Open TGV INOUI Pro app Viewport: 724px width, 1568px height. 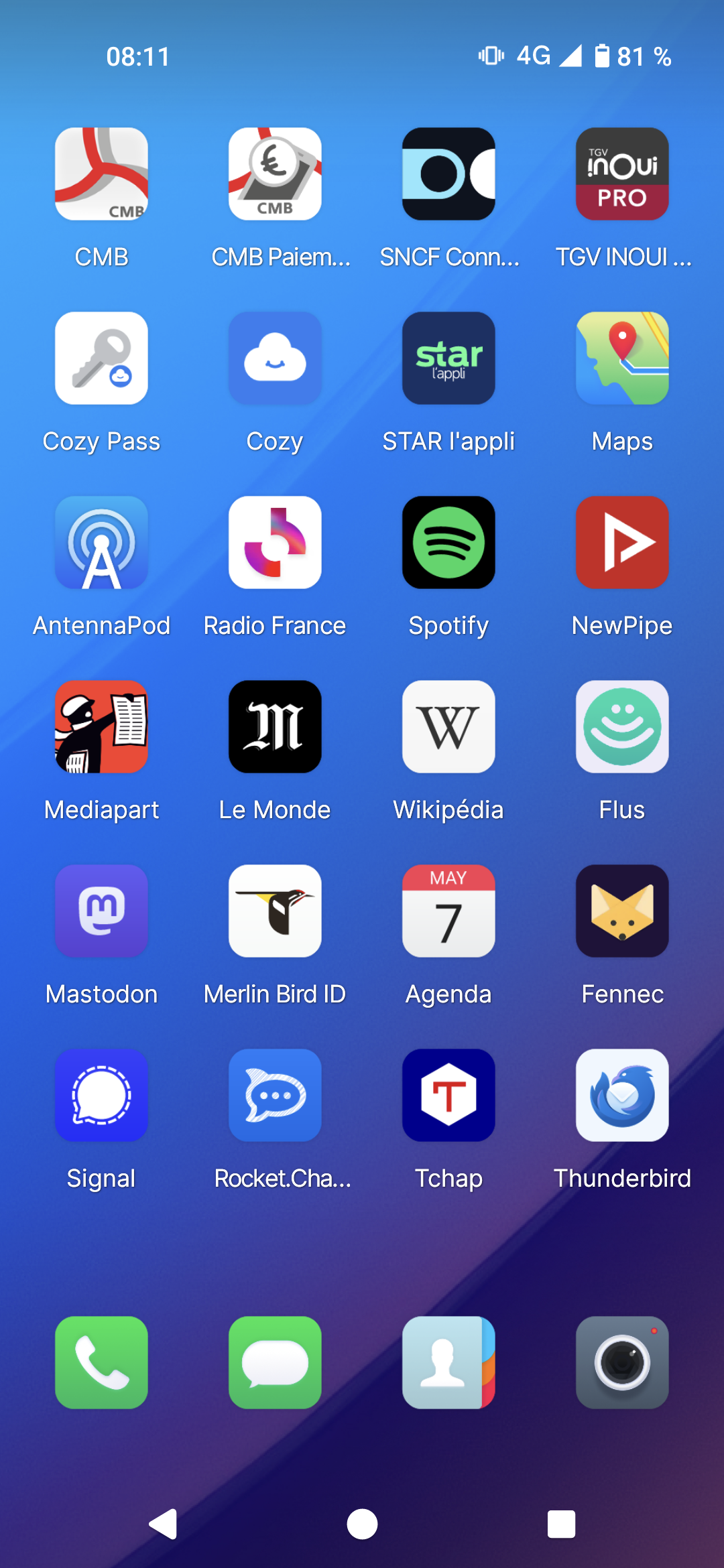pos(622,174)
